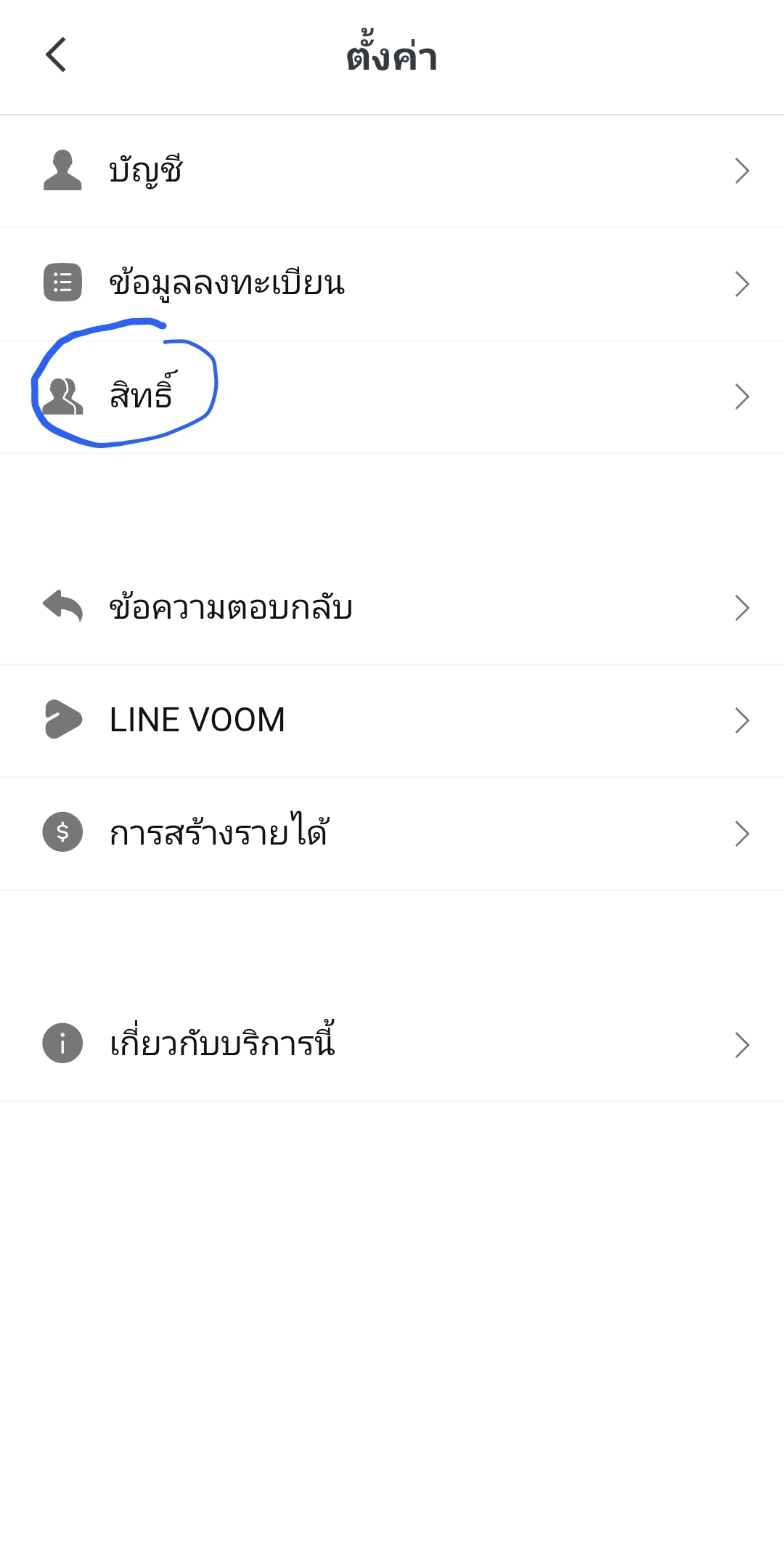Open the LINE VOOM settings menu item
Screen dimensions: 784x1541
point(363,720)
